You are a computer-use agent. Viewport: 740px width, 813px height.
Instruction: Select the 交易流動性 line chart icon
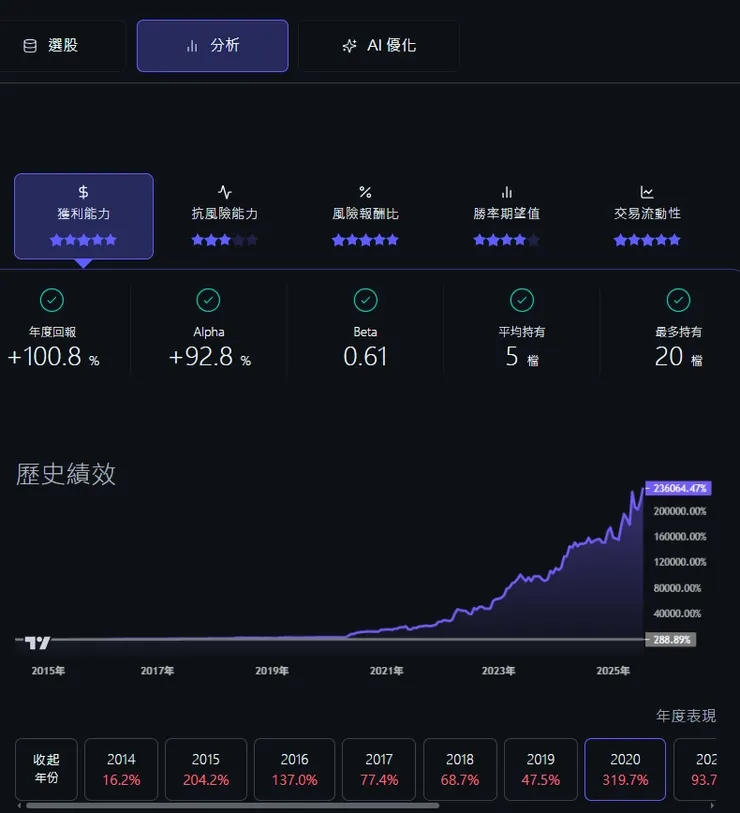coord(647,191)
